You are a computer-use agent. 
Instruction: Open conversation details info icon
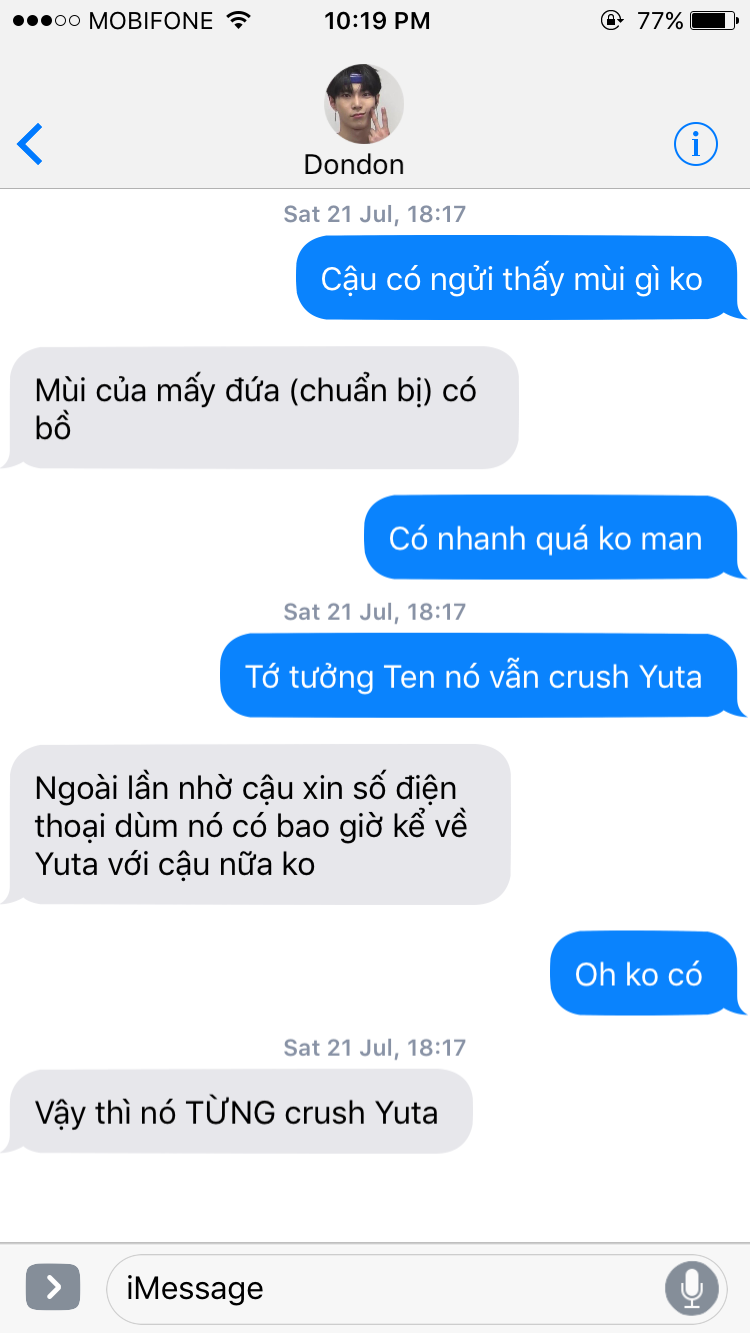(696, 145)
